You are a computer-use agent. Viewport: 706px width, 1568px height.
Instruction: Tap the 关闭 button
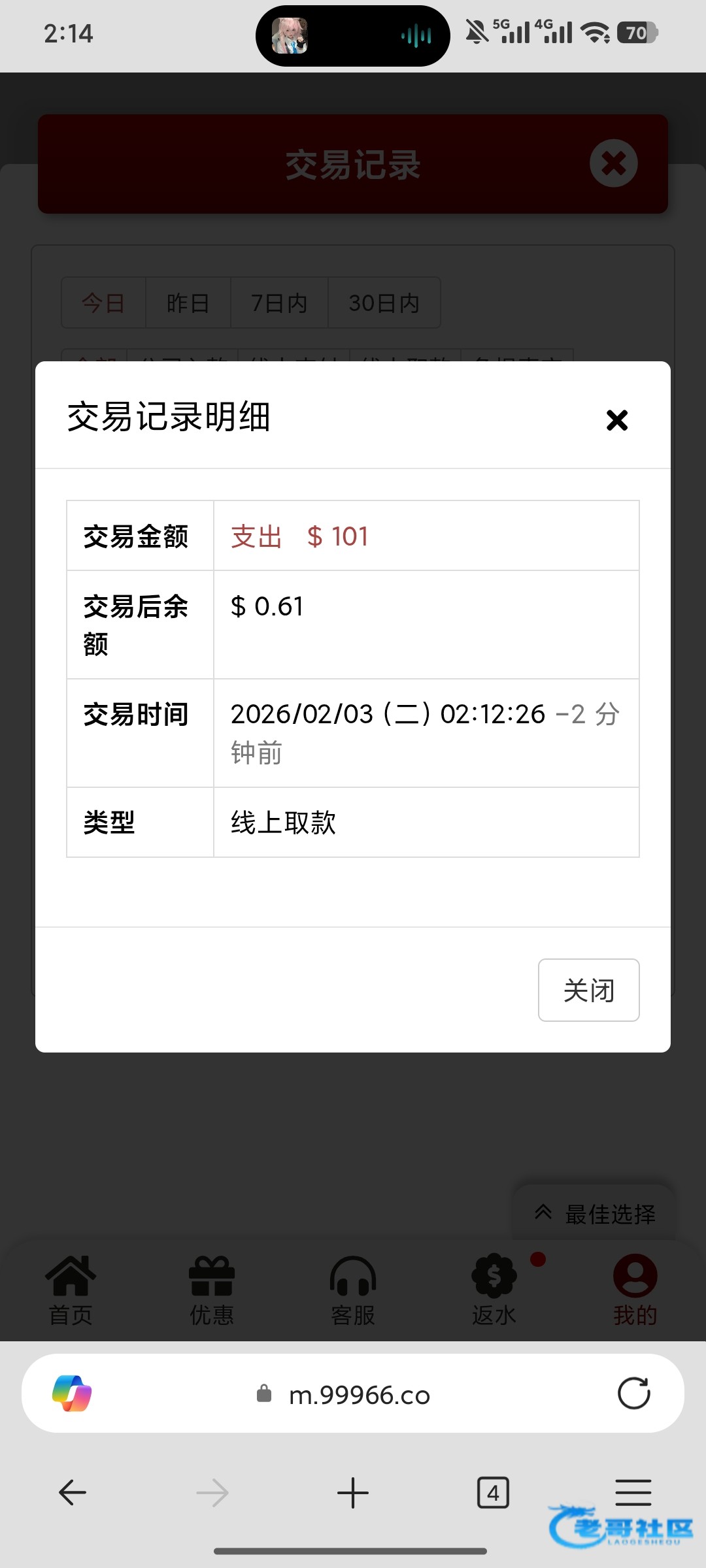click(588, 990)
